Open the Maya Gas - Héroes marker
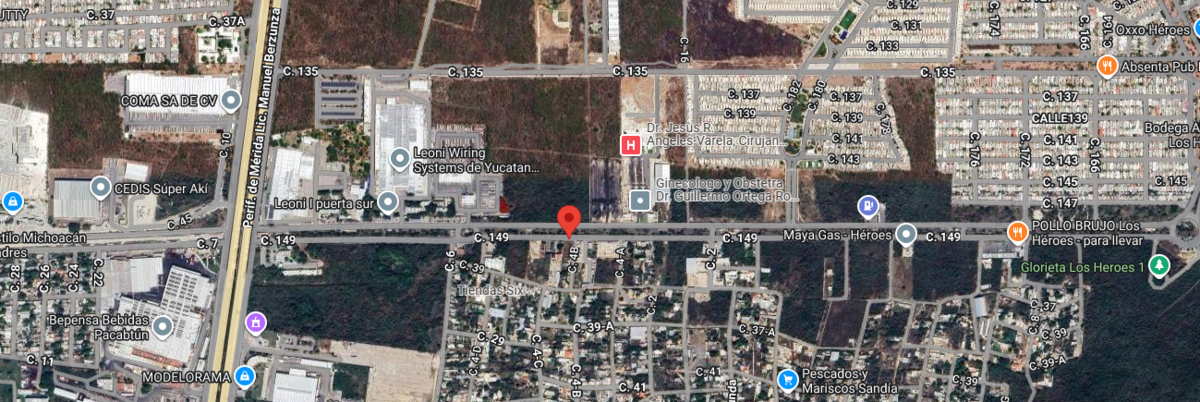The width and height of the screenshot is (1200, 402). click(x=905, y=234)
